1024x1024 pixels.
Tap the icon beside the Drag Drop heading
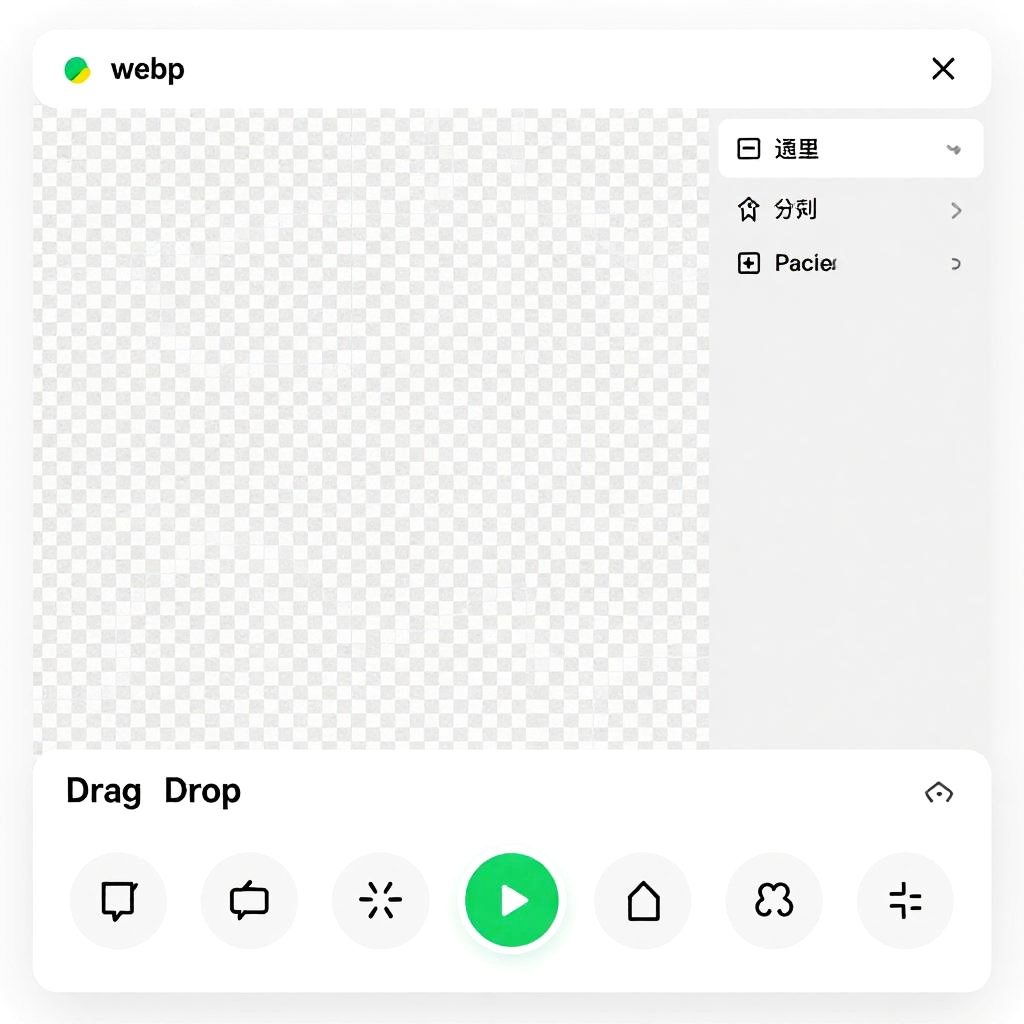938,793
